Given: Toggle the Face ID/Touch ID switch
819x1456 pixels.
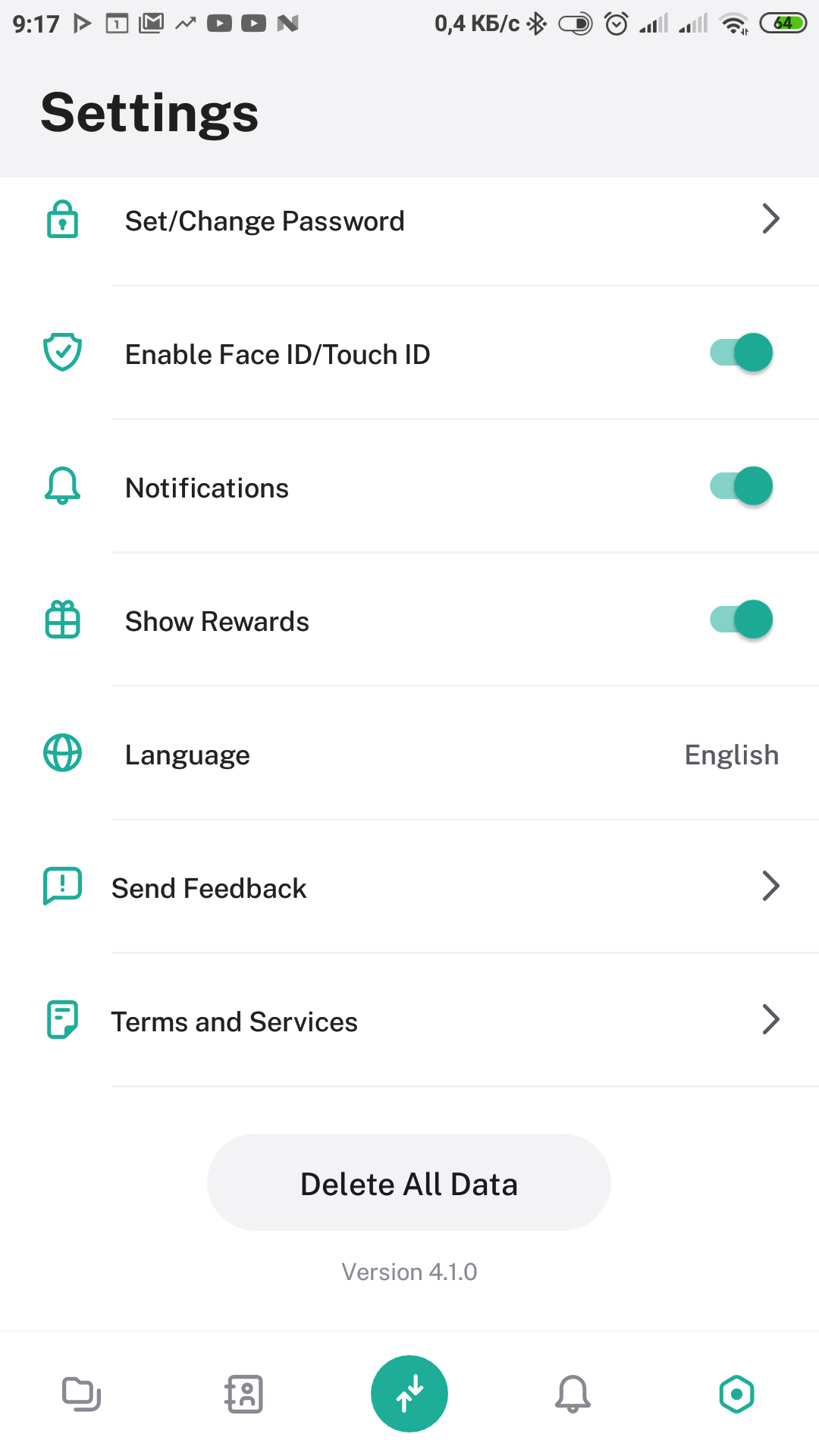Looking at the screenshot, I should tap(741, 353).
